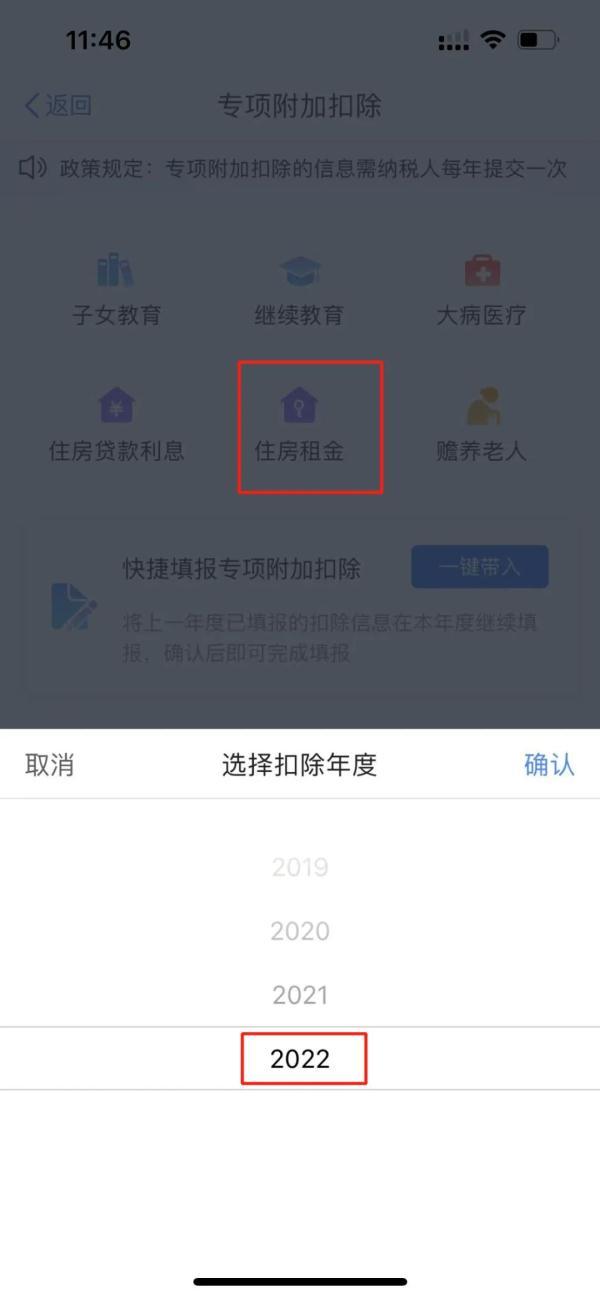Select year 2021 in the picker
The height and width of the screenshot is (1298, 600).
pyautogui.click(x=300, y=995)
